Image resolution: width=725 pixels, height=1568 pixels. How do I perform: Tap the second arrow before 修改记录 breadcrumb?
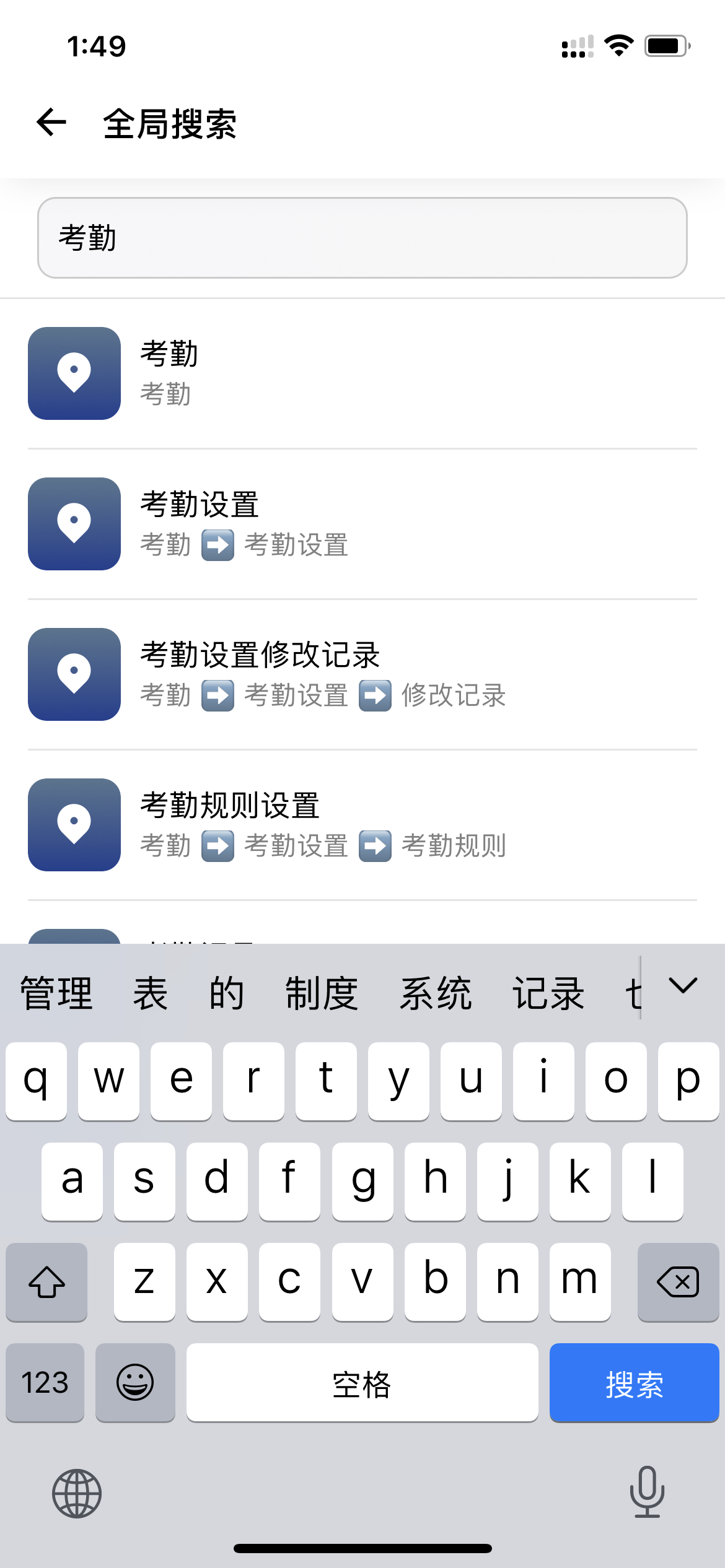[376, 696]
